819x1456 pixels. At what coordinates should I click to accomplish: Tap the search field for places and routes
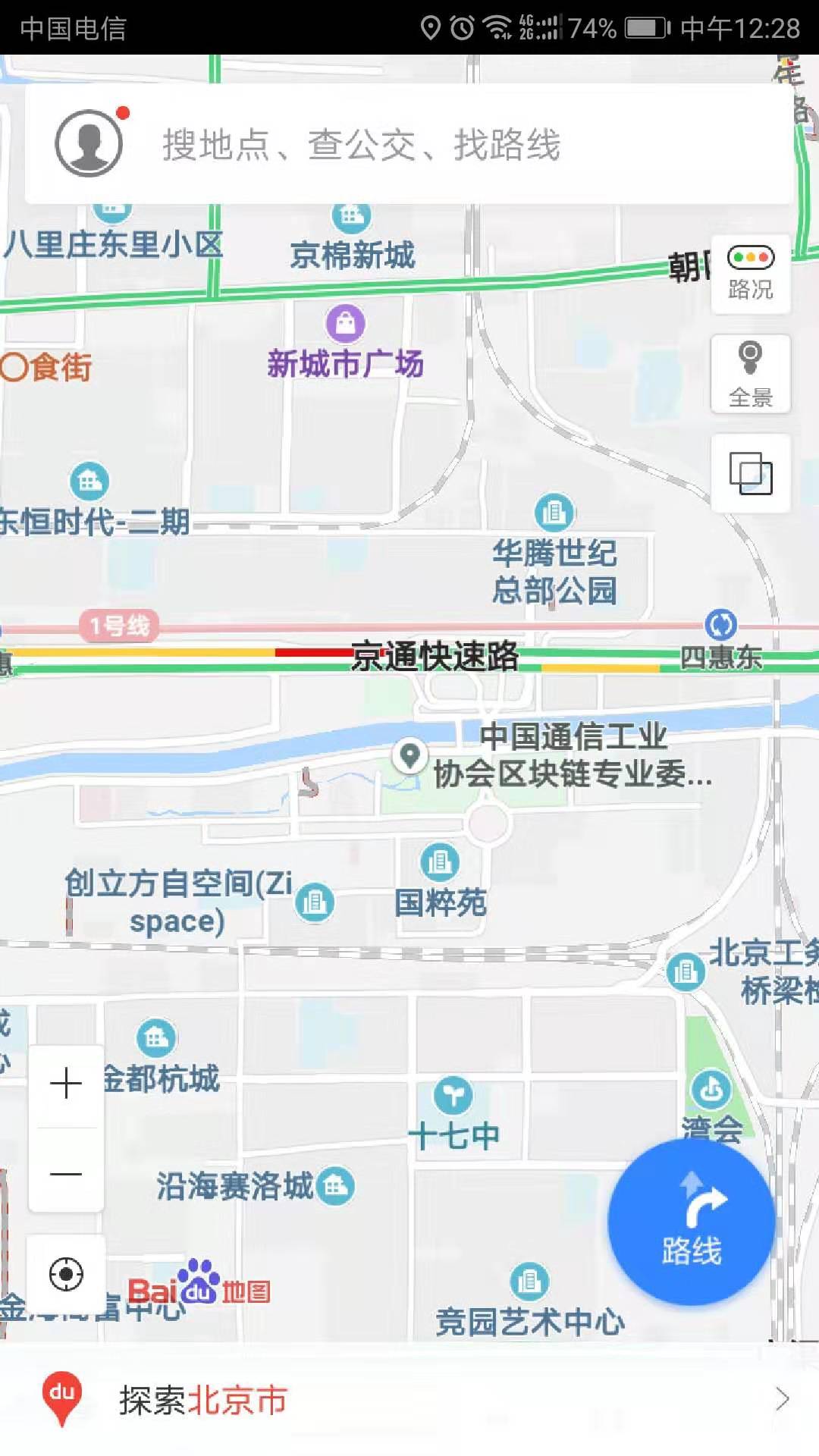pos(455,144)
